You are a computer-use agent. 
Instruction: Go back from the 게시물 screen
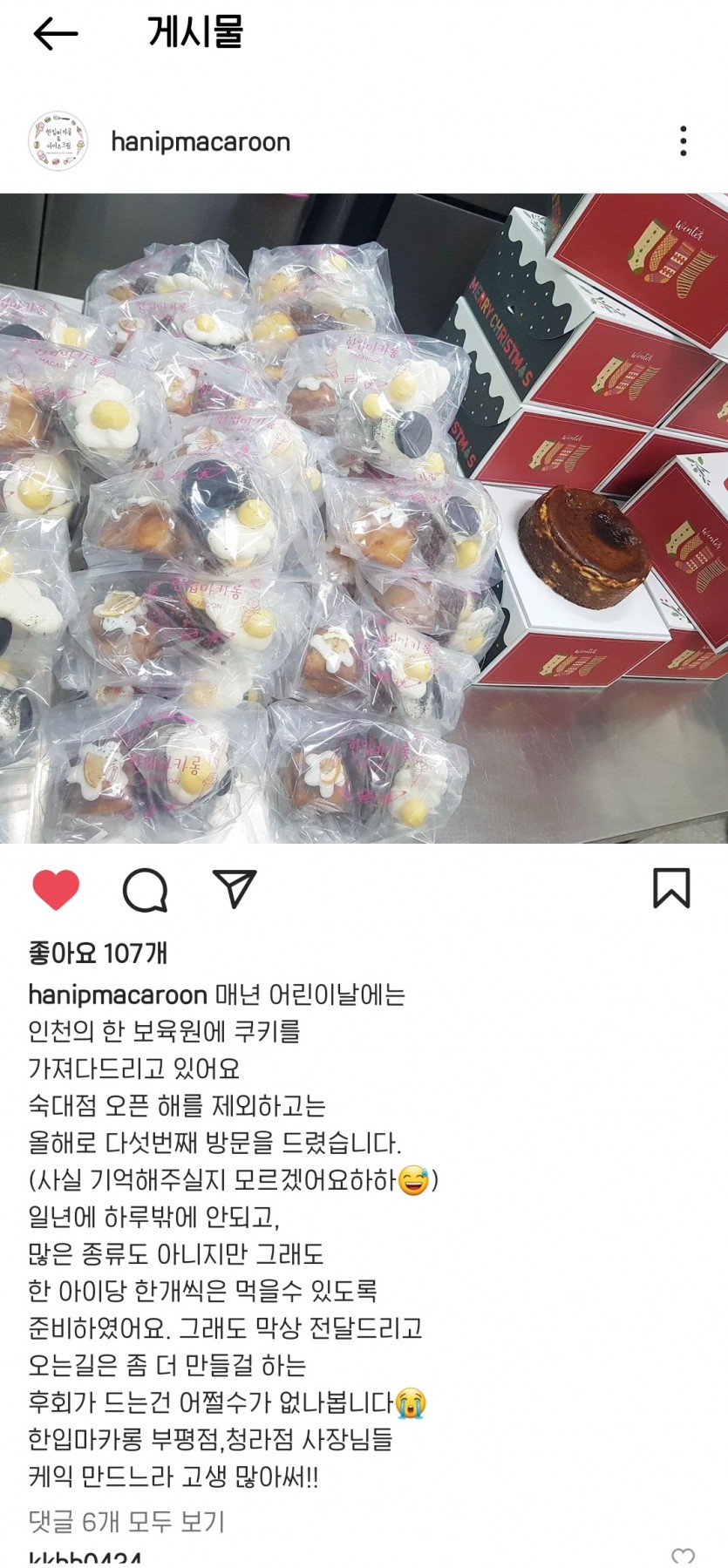click(x=56, y=34)
